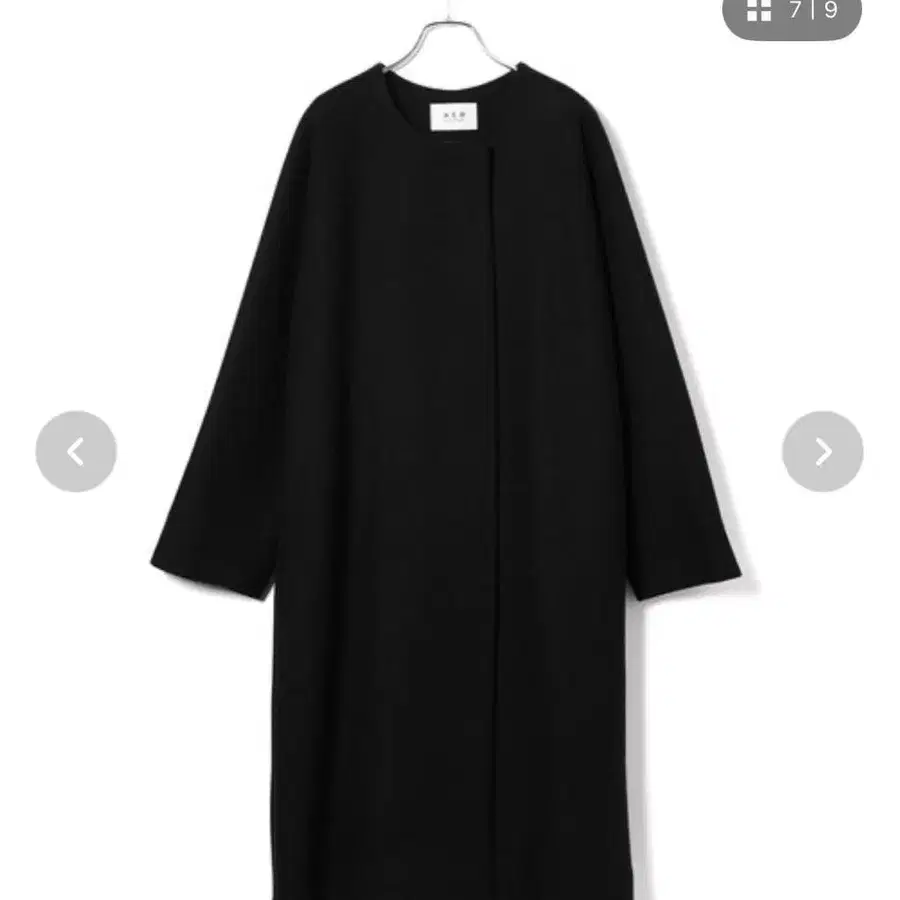Go to the previous product image

pyautogui.click(x=76, y=451)
